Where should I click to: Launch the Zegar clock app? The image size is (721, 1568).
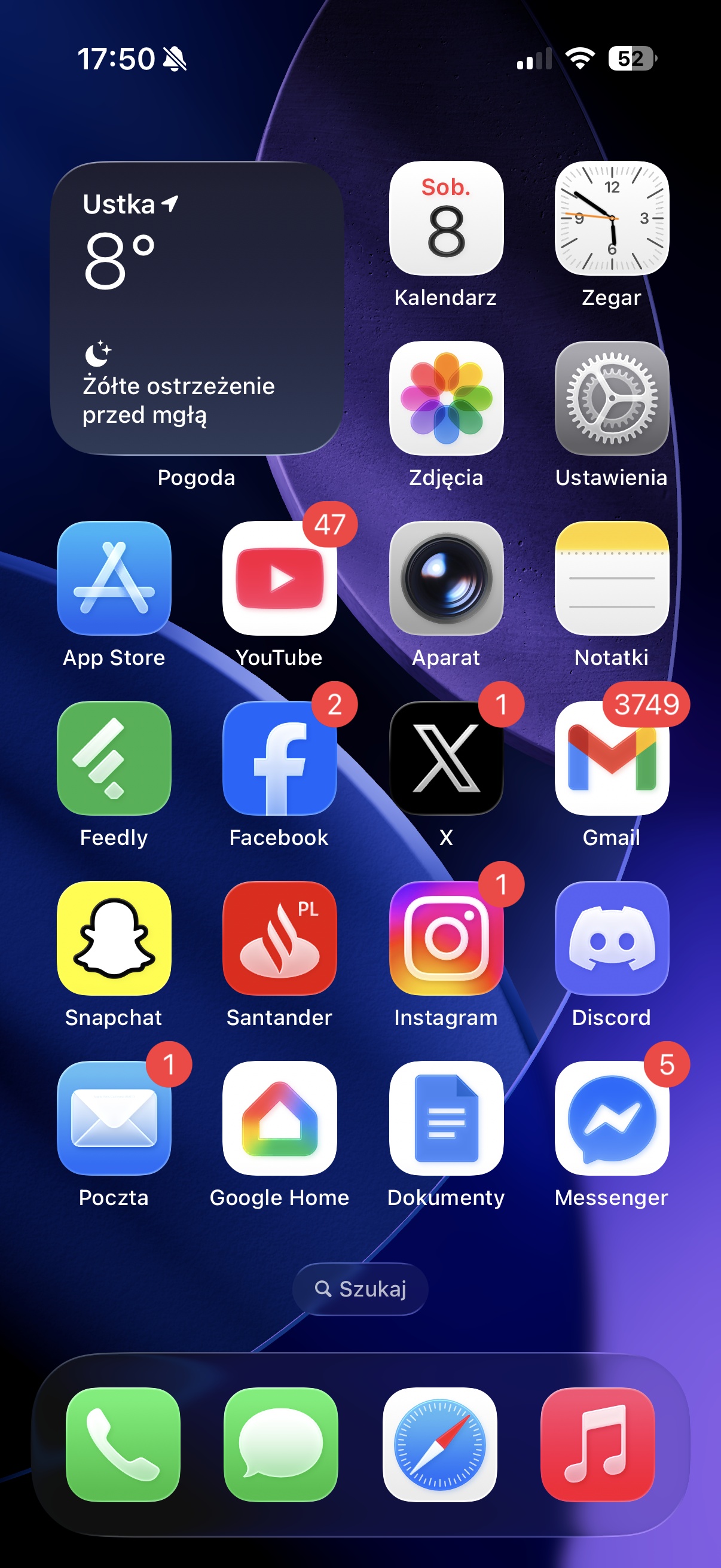coord(612,218)
